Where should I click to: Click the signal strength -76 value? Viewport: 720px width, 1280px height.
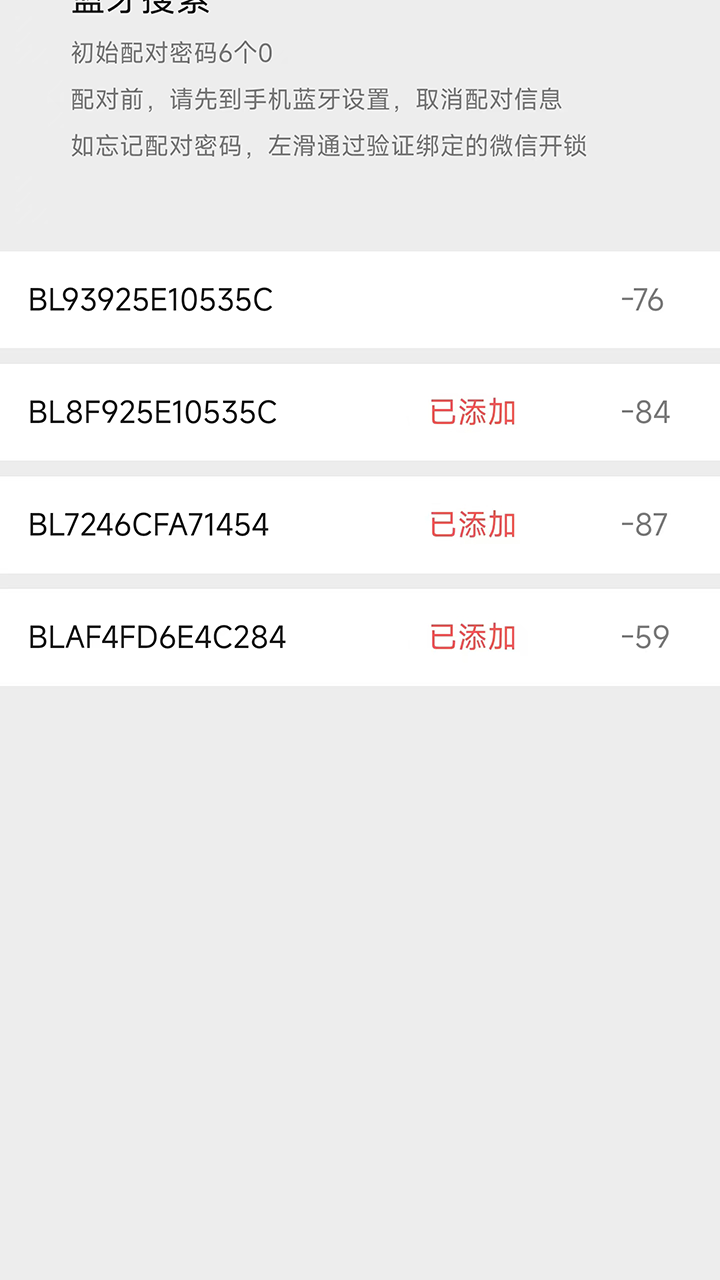point(644,300)
